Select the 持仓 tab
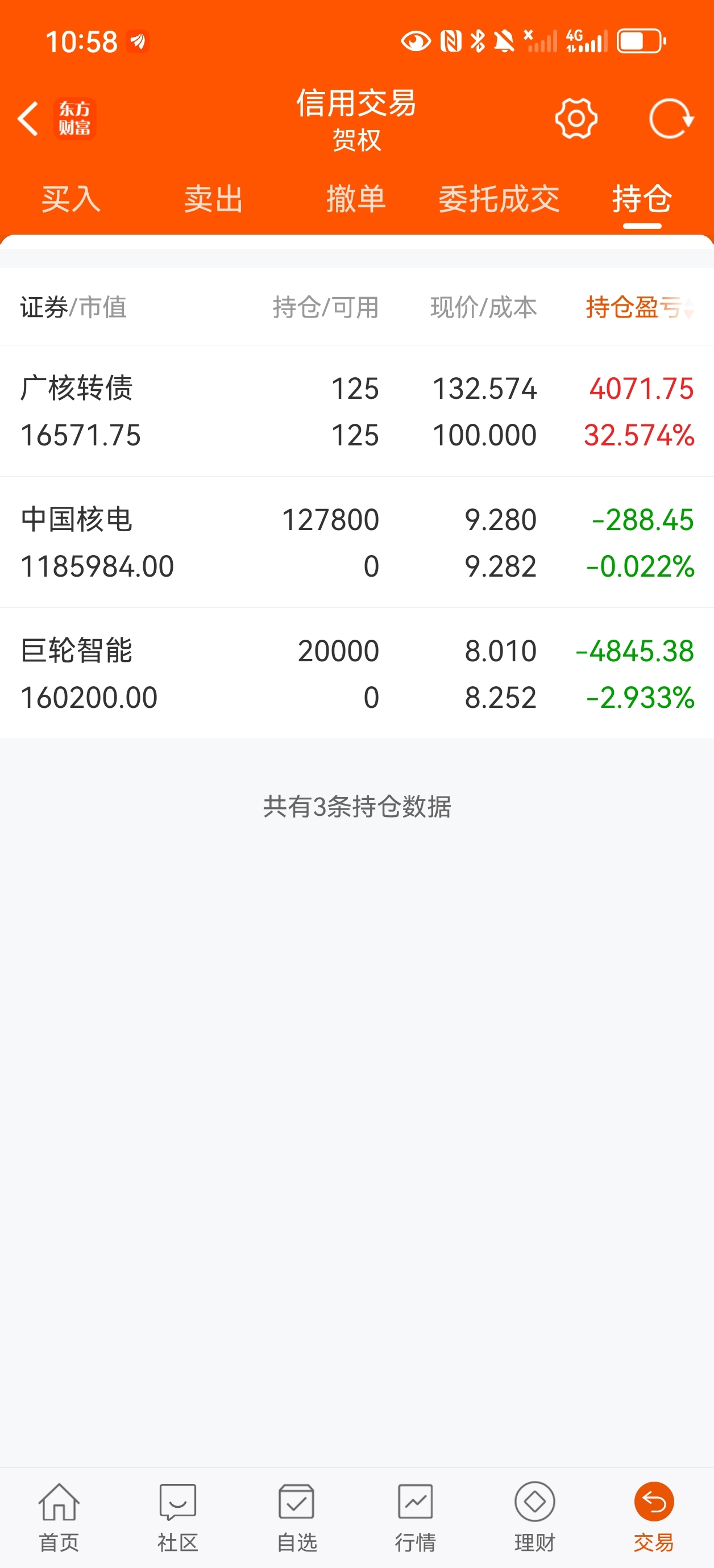Viewport: 714px width, 1568px height. [x=642, y=199]
